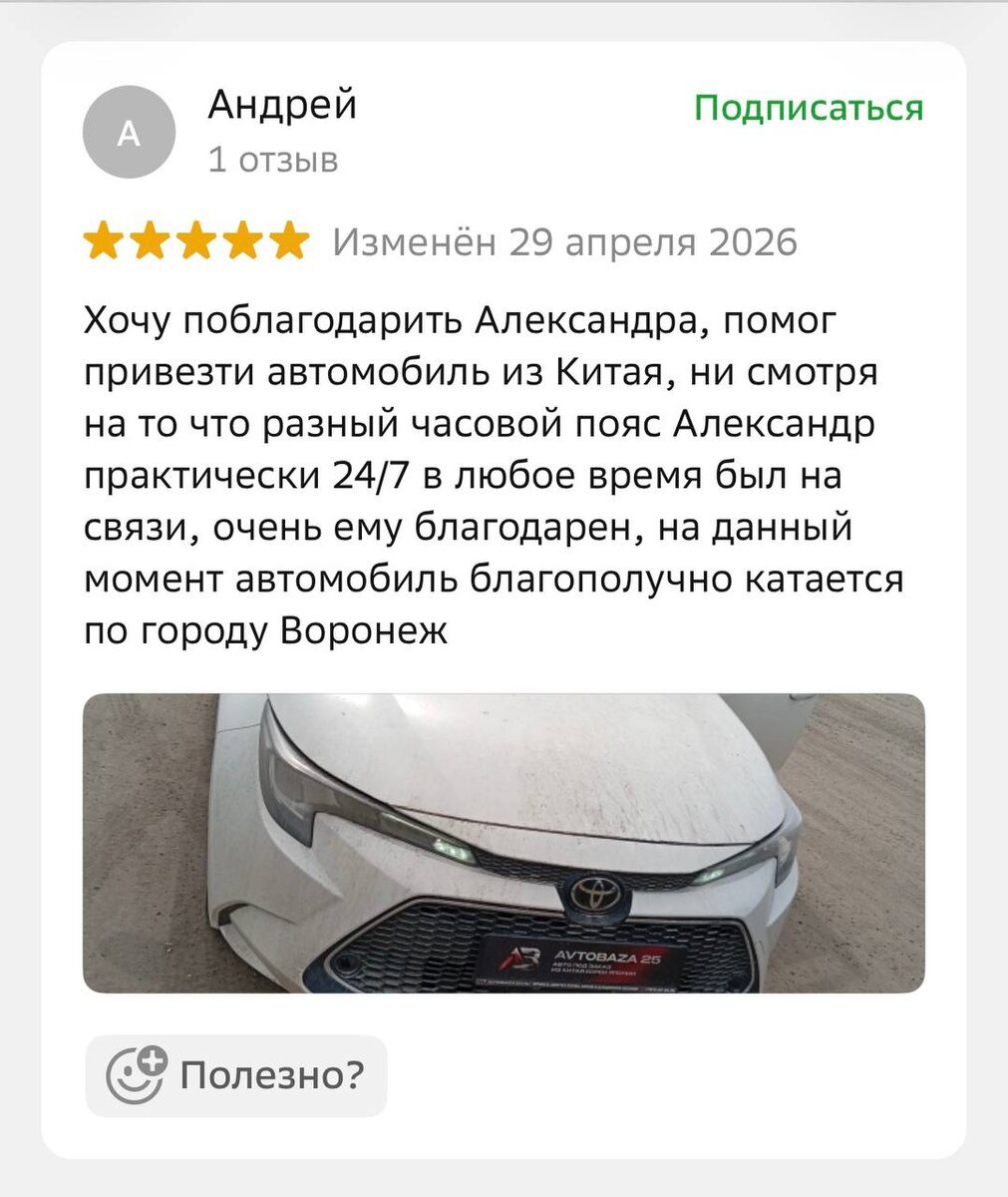Mark the review as helpful with Полезно?
The image size is (1008, 1197).
point(236,1075)
